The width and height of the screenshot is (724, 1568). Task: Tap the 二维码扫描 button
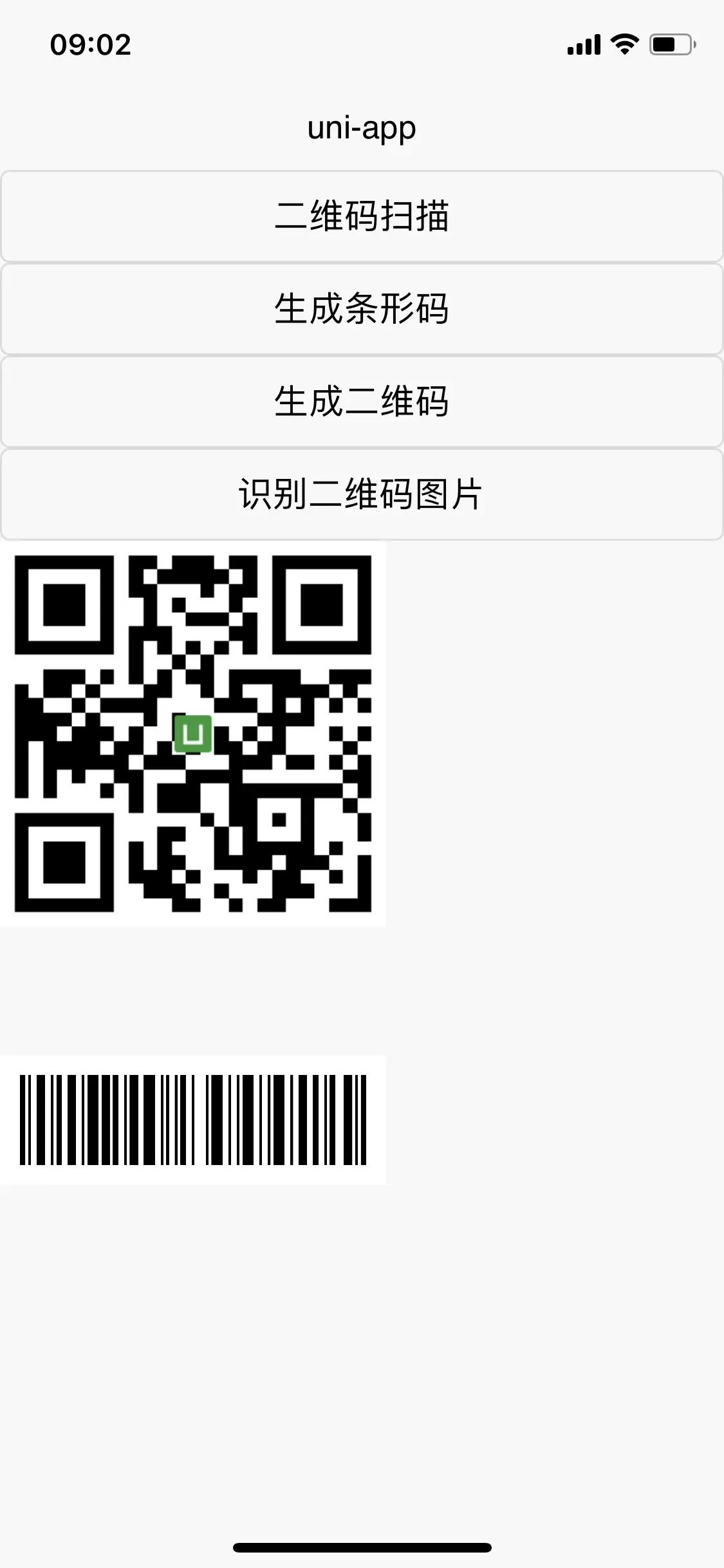pyautogui.click(x=362, y=216)
